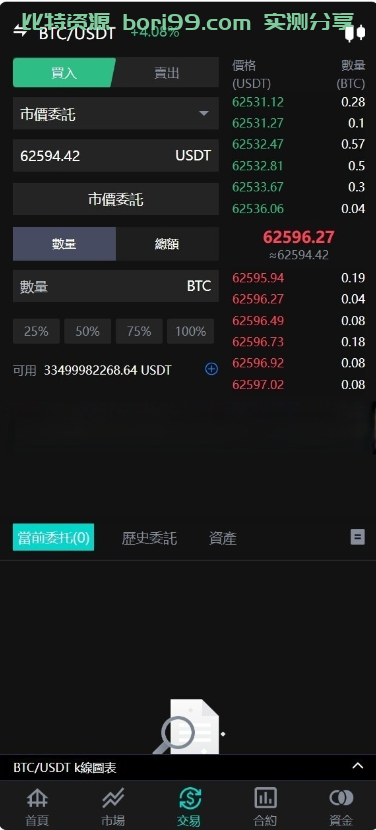Open the 資產 assets tab

[222, 538]
